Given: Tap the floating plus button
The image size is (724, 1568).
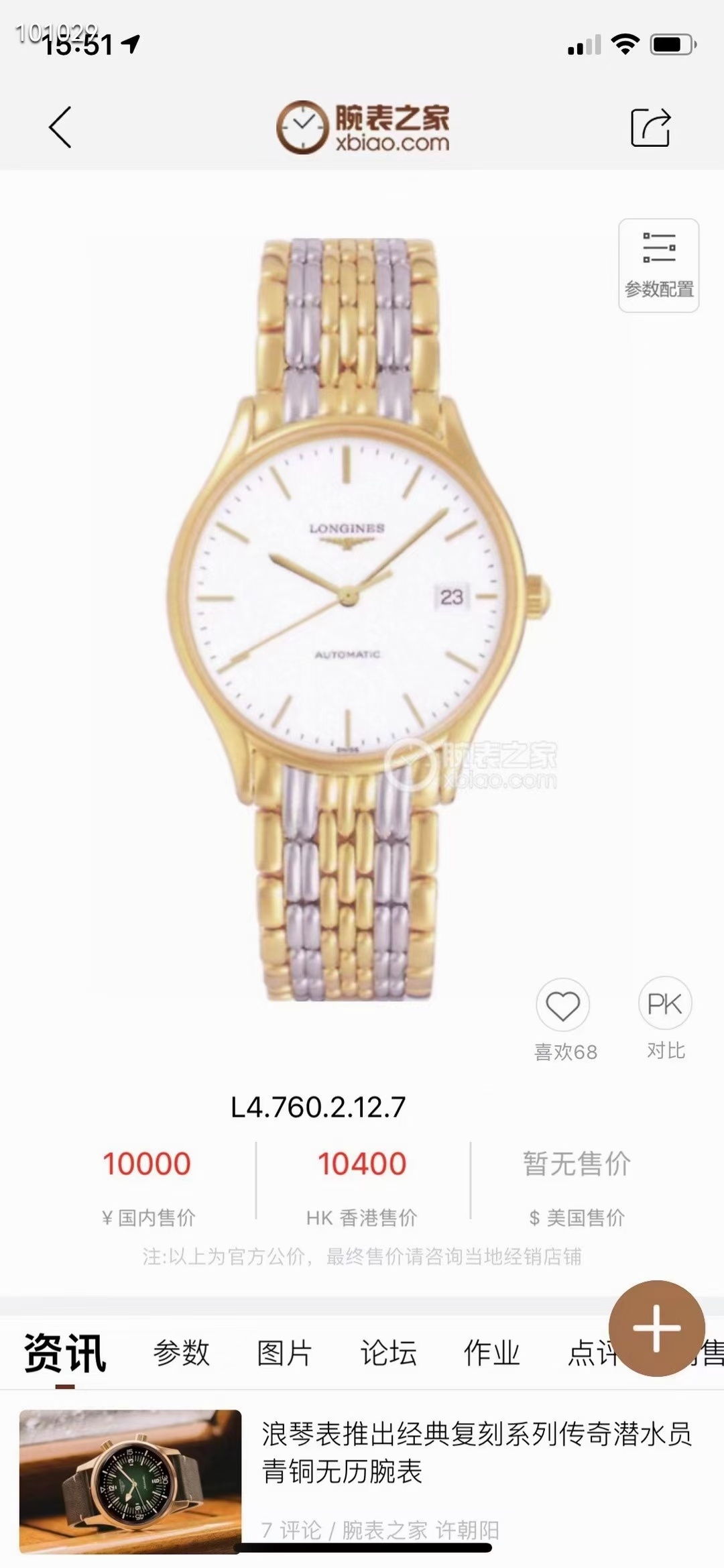Looking at the screenshot, I should click(656, 1328).
